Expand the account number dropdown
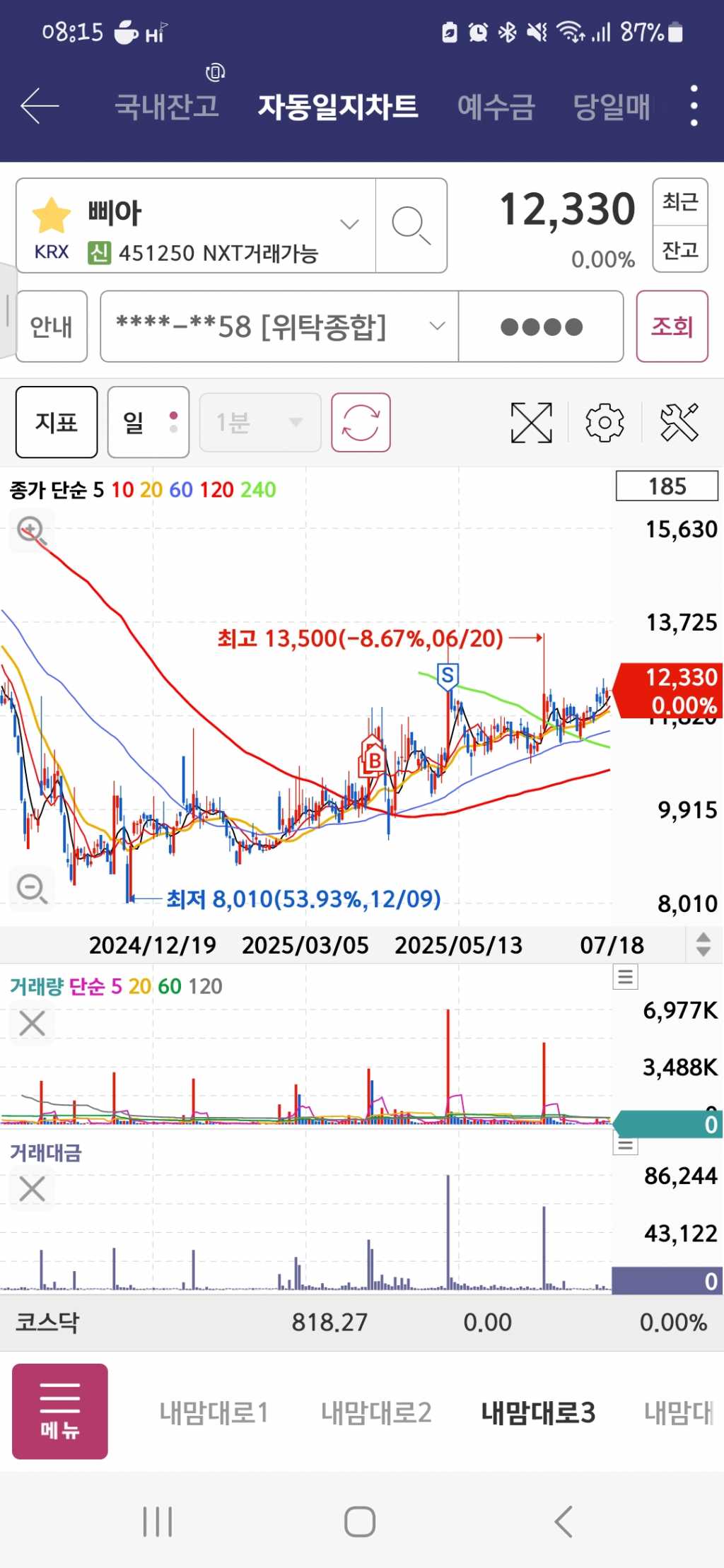Screen dimensions: 724x1568 [x=438, y=326]
